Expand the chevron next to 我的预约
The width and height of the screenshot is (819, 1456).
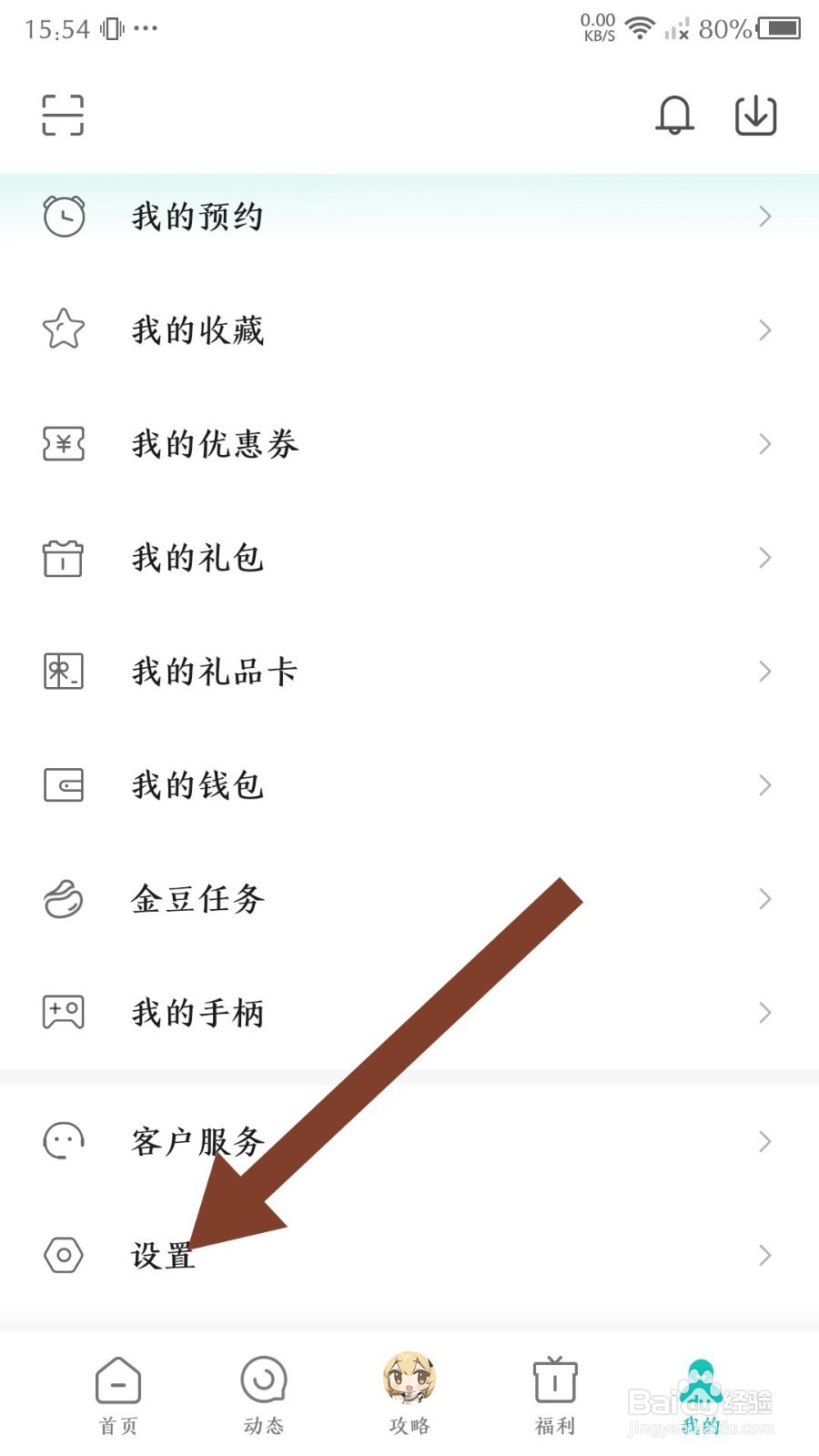pyautogui.click(x=763, y=217)
